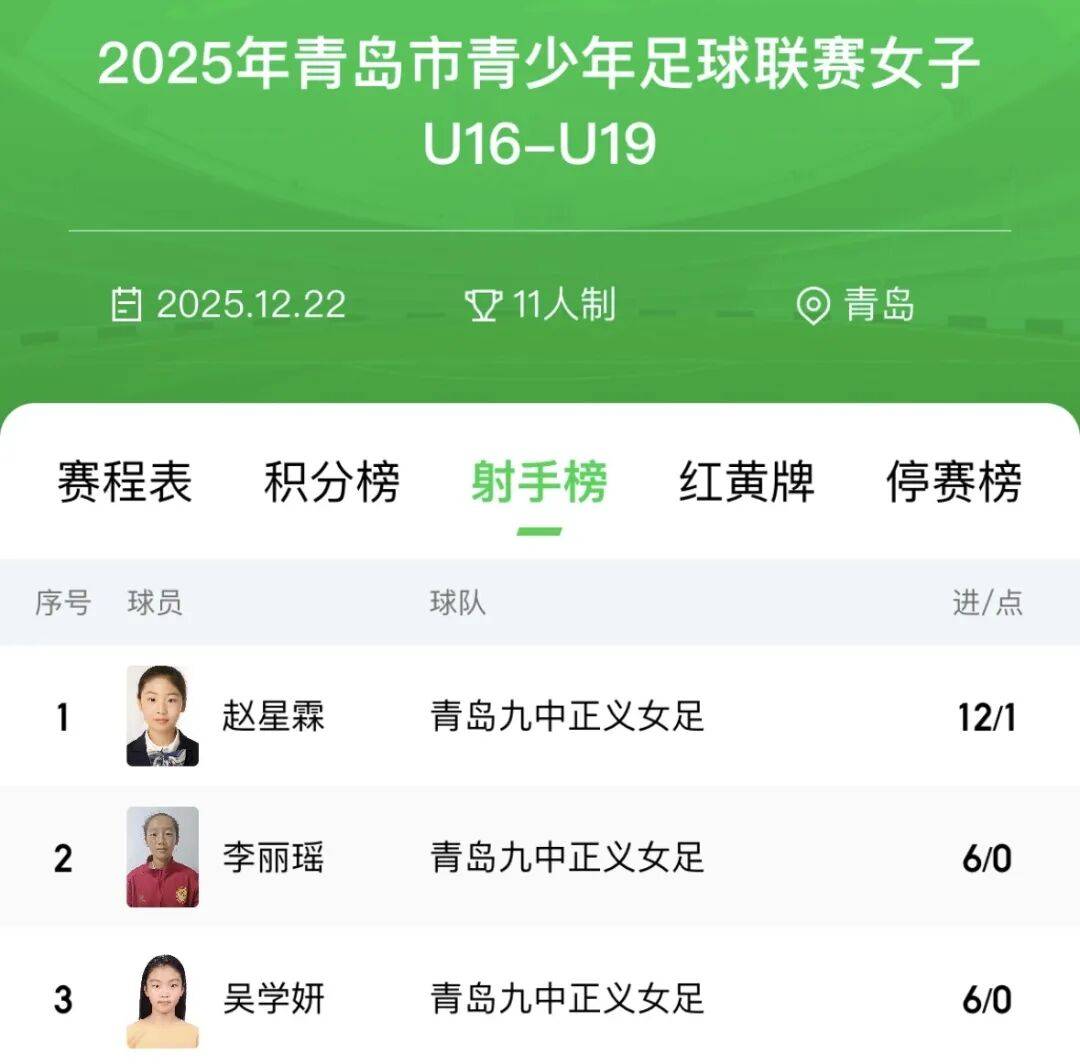Open the 积分榜 standings tab

(332, 482)
